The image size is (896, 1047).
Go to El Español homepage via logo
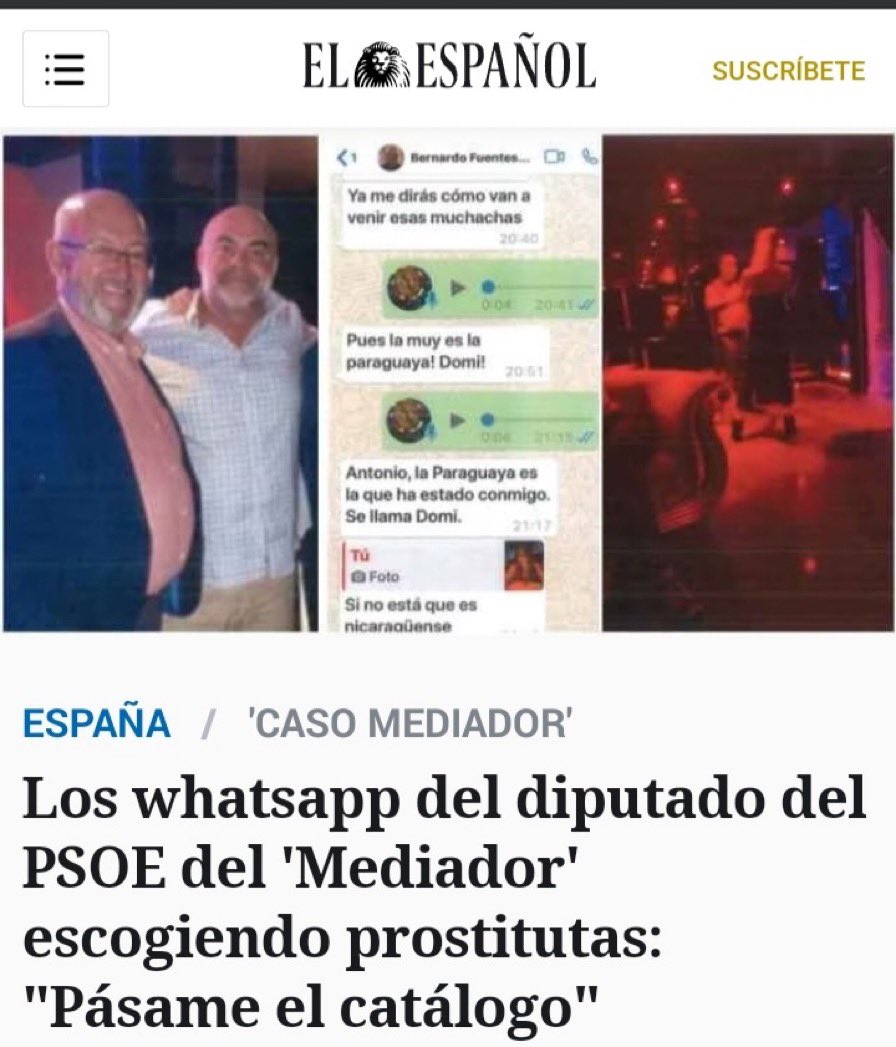pos(449,67)
